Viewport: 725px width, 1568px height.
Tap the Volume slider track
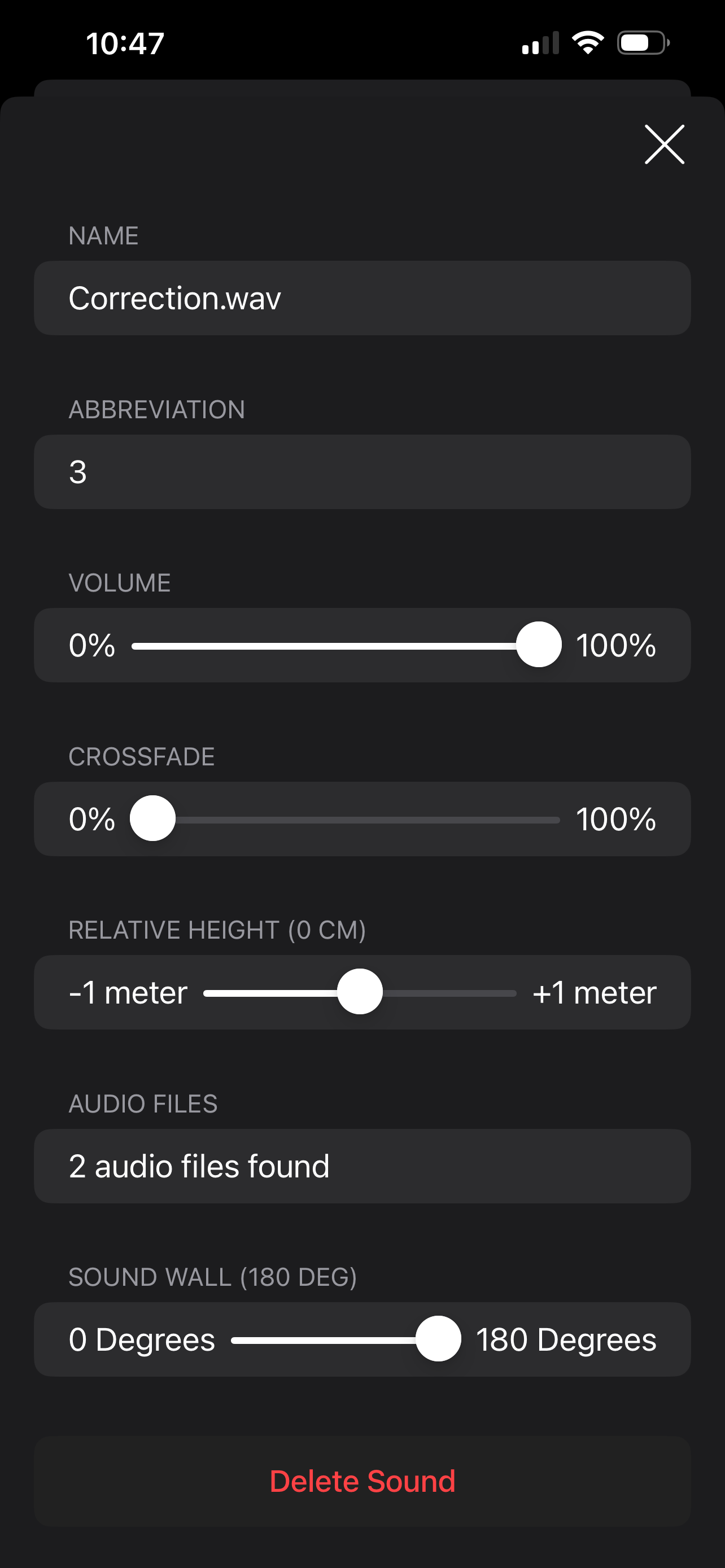[346, 645]
